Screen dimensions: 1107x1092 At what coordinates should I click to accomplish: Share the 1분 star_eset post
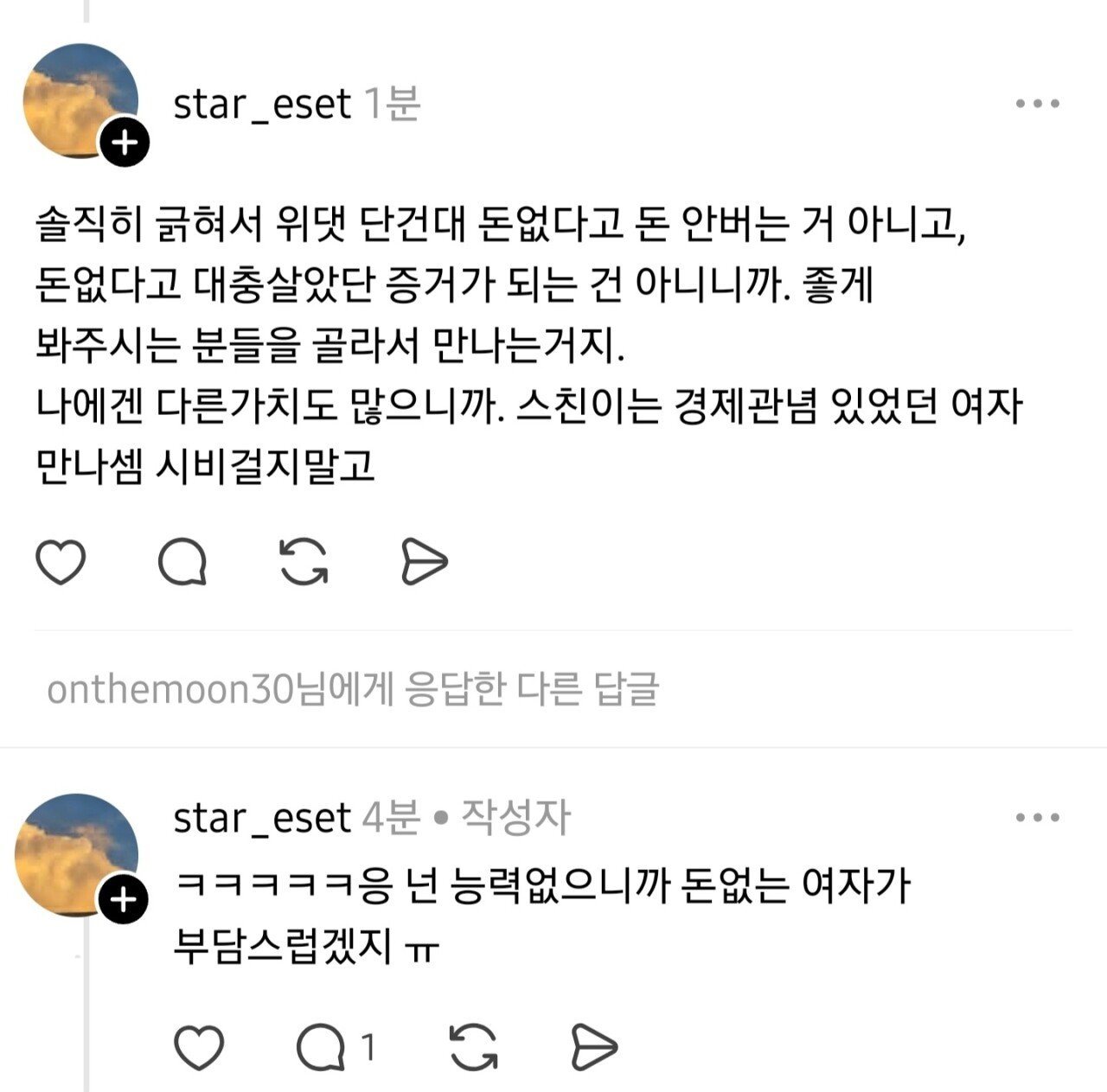click(x=425, y=562)
